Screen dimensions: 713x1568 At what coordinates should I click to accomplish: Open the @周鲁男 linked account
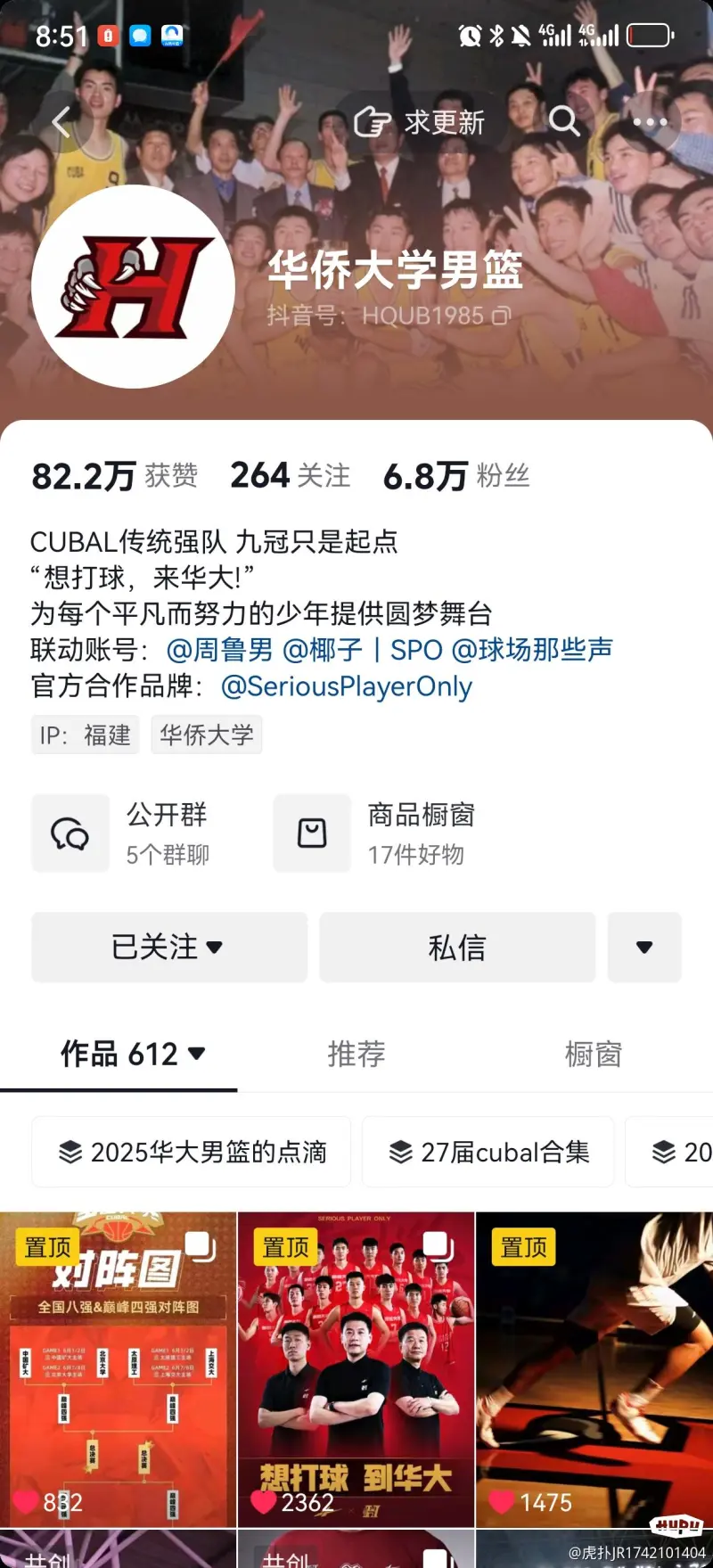tap(219, 650)
